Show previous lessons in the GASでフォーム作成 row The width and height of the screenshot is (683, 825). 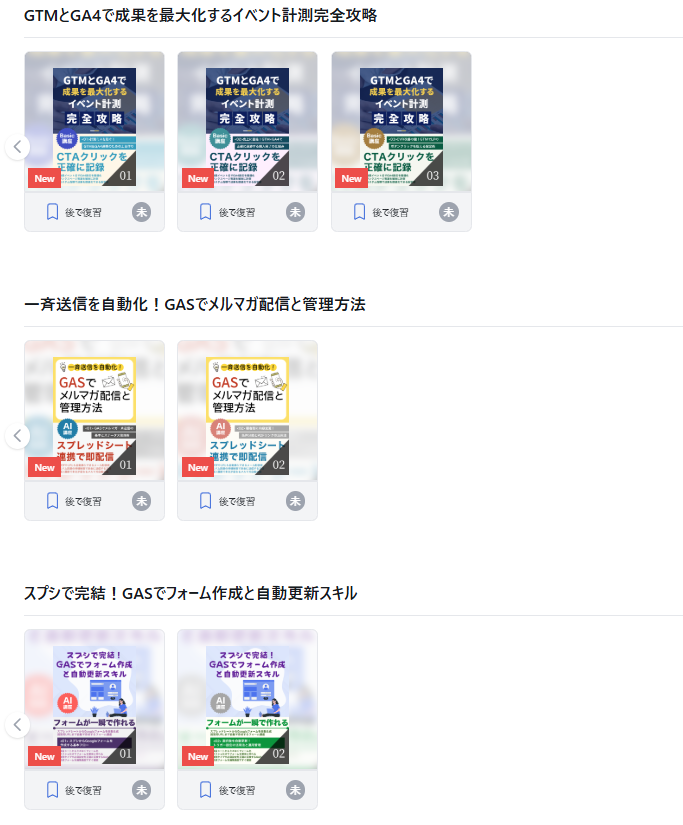[x=17, y=725]
